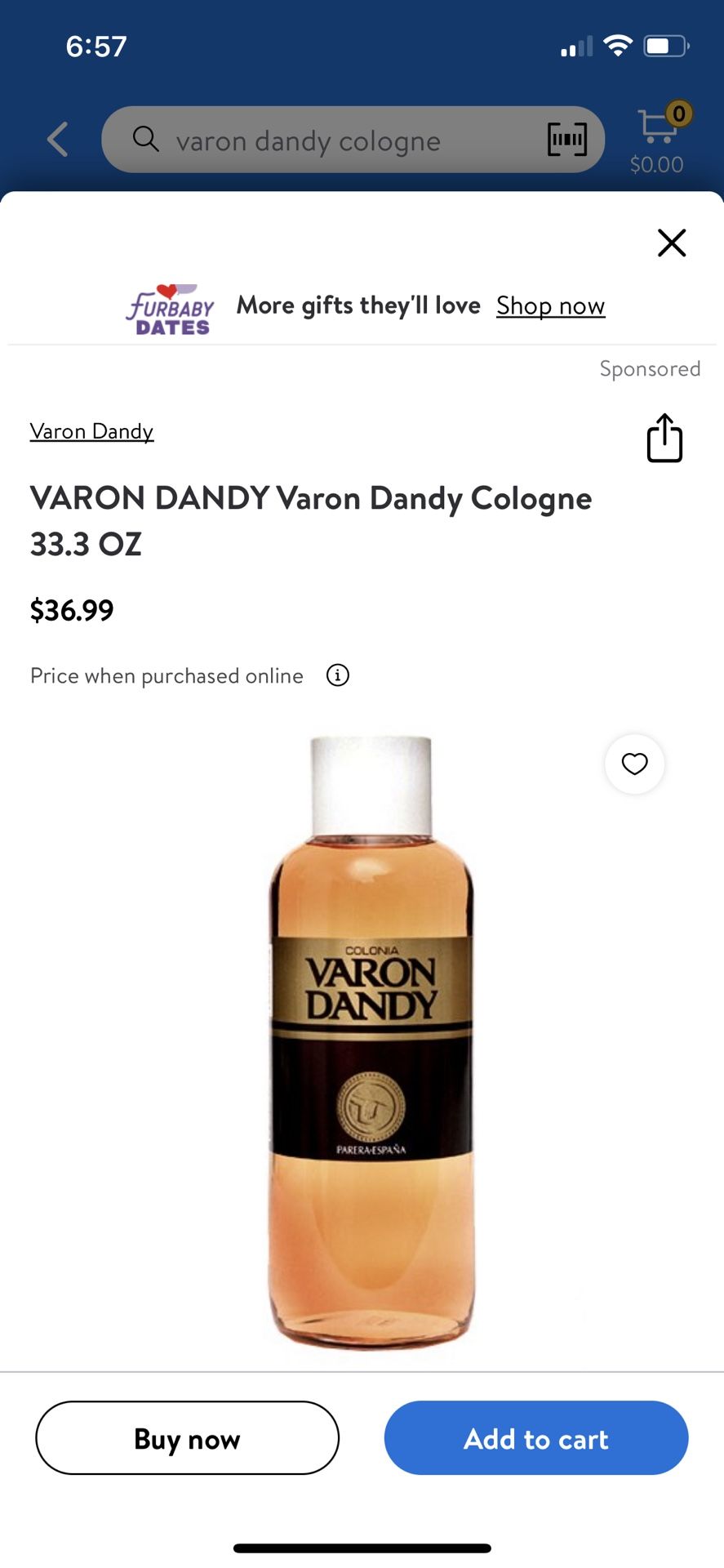The width and height of the screenshot is (724, 1568).
Task: Tap Add to cart
Action: point(536,1438)
